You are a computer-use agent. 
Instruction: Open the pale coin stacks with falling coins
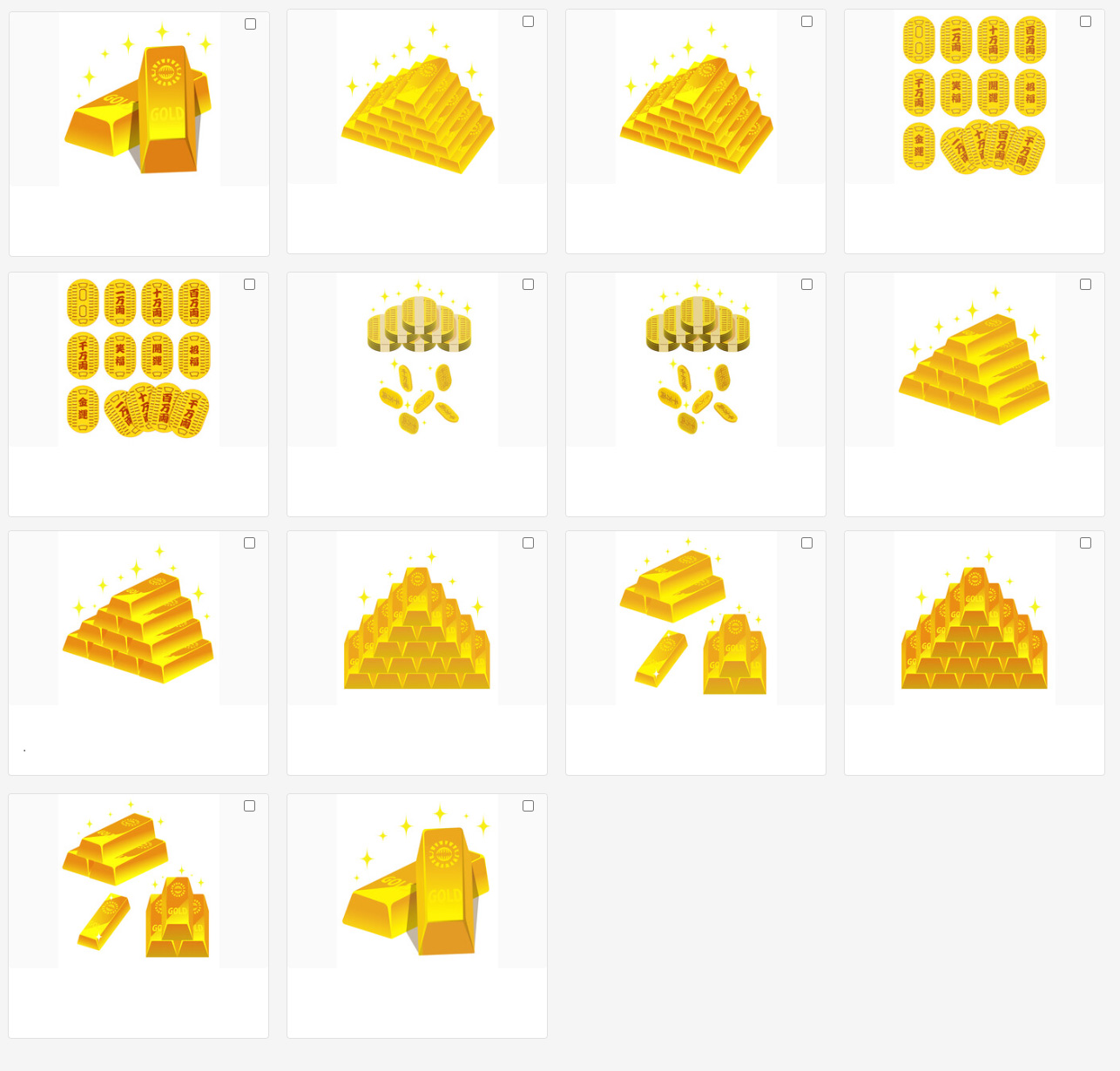pyautogui.click(x=417, y=360)
